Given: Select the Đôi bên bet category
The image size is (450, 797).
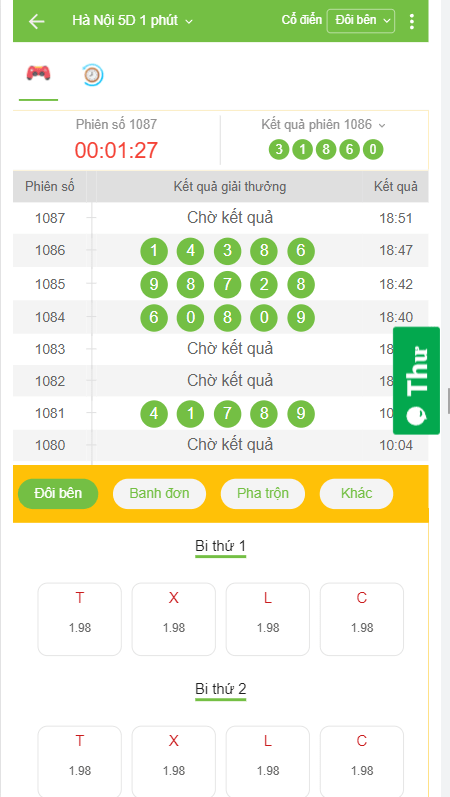Looking at the screenshot, I should coord(58,494).
